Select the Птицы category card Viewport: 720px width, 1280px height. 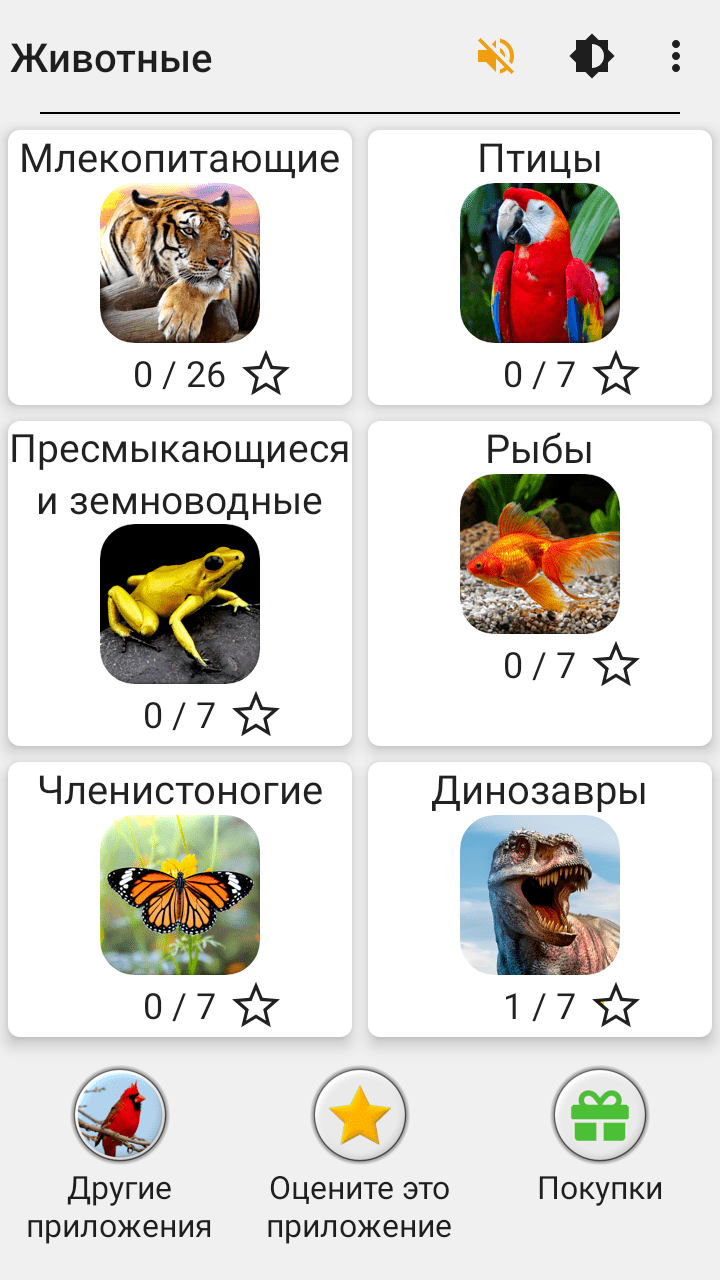(x=540, y=266)
